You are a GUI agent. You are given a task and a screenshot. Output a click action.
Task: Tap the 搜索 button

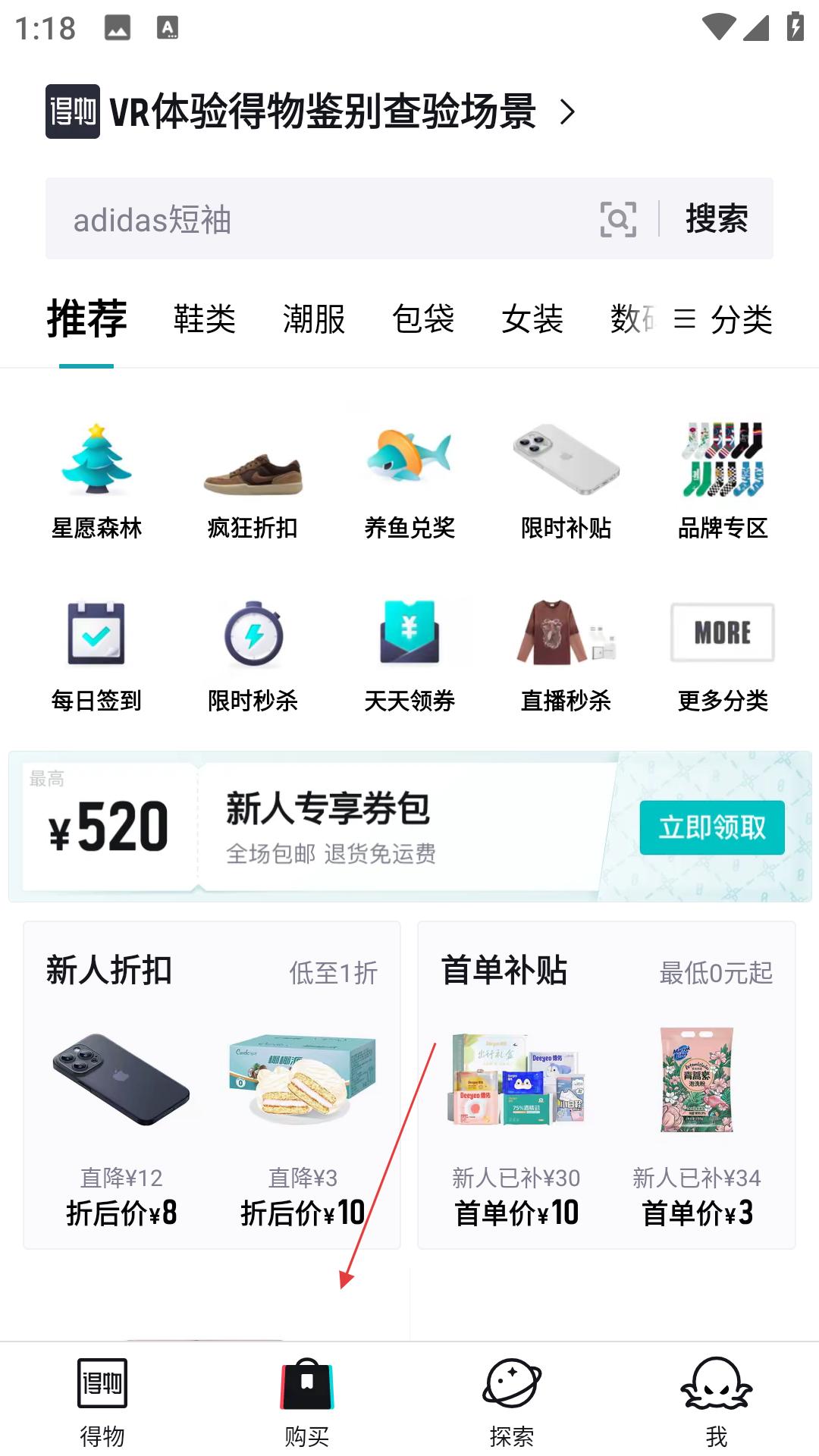point(717,219)
